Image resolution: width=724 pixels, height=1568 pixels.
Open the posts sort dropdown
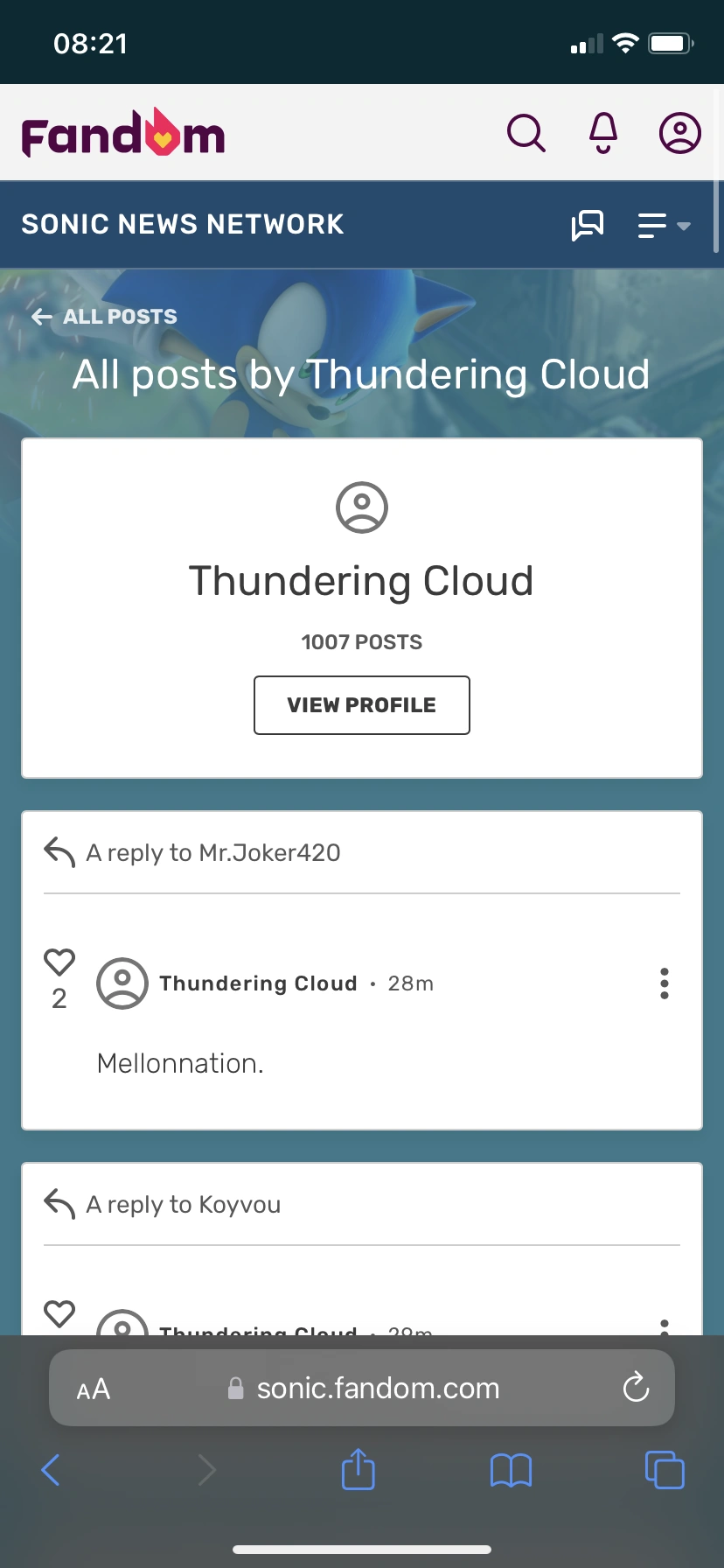[x=662, y=225]
